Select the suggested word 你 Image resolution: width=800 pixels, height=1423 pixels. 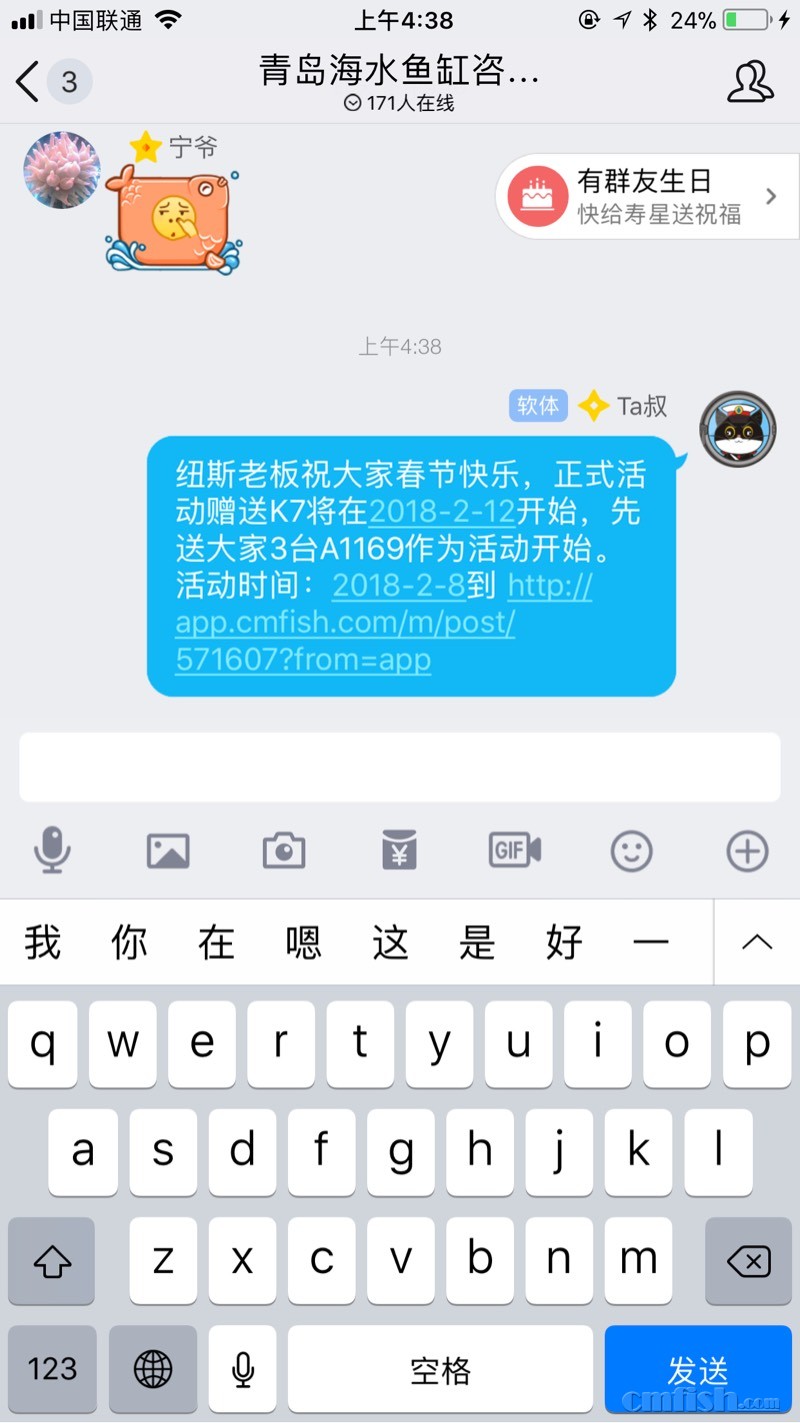pos(129,942)
